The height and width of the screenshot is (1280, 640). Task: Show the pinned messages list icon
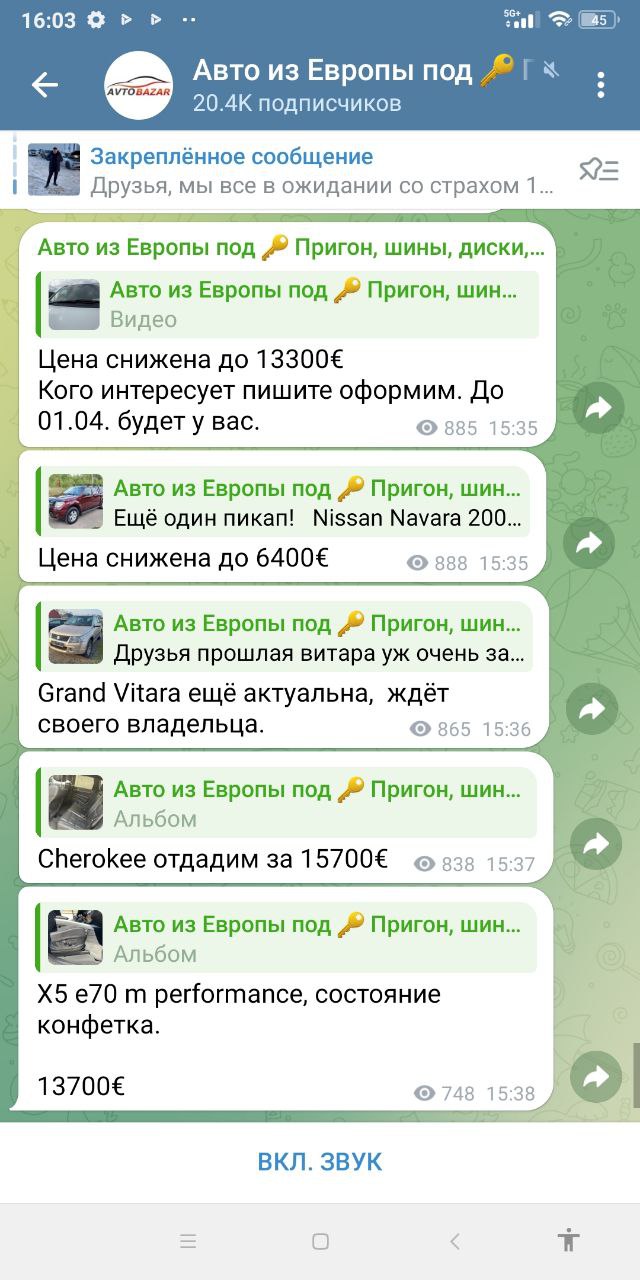tap(599, 170)
